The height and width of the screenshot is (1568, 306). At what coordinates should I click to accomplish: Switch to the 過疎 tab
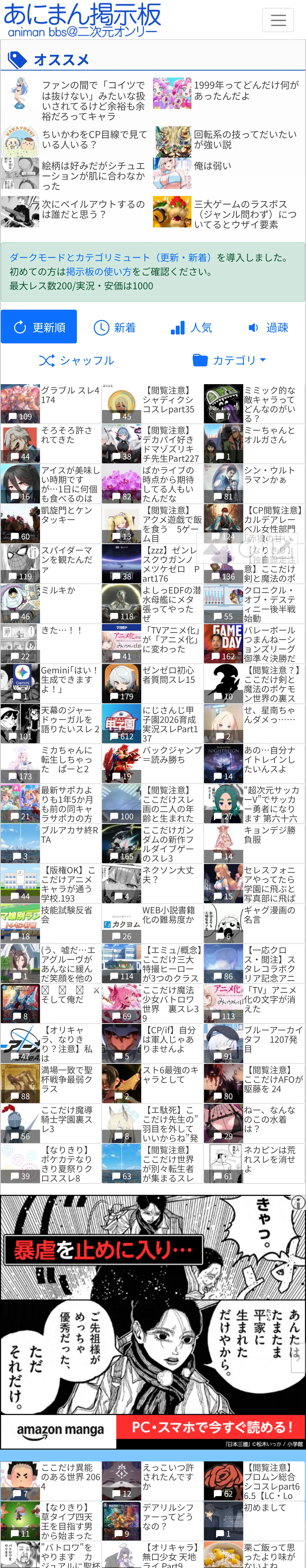[x=268, y=327]
